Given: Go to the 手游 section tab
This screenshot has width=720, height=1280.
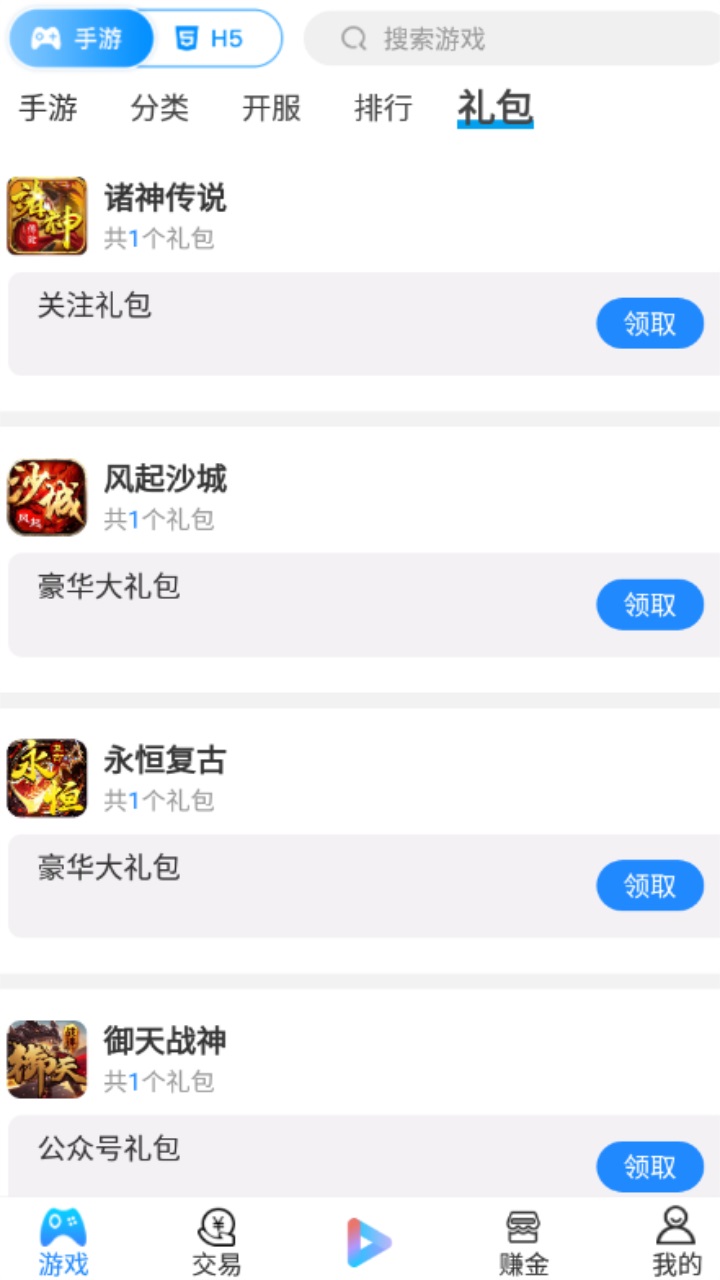Looking at the screenshot, I should 48,109.
